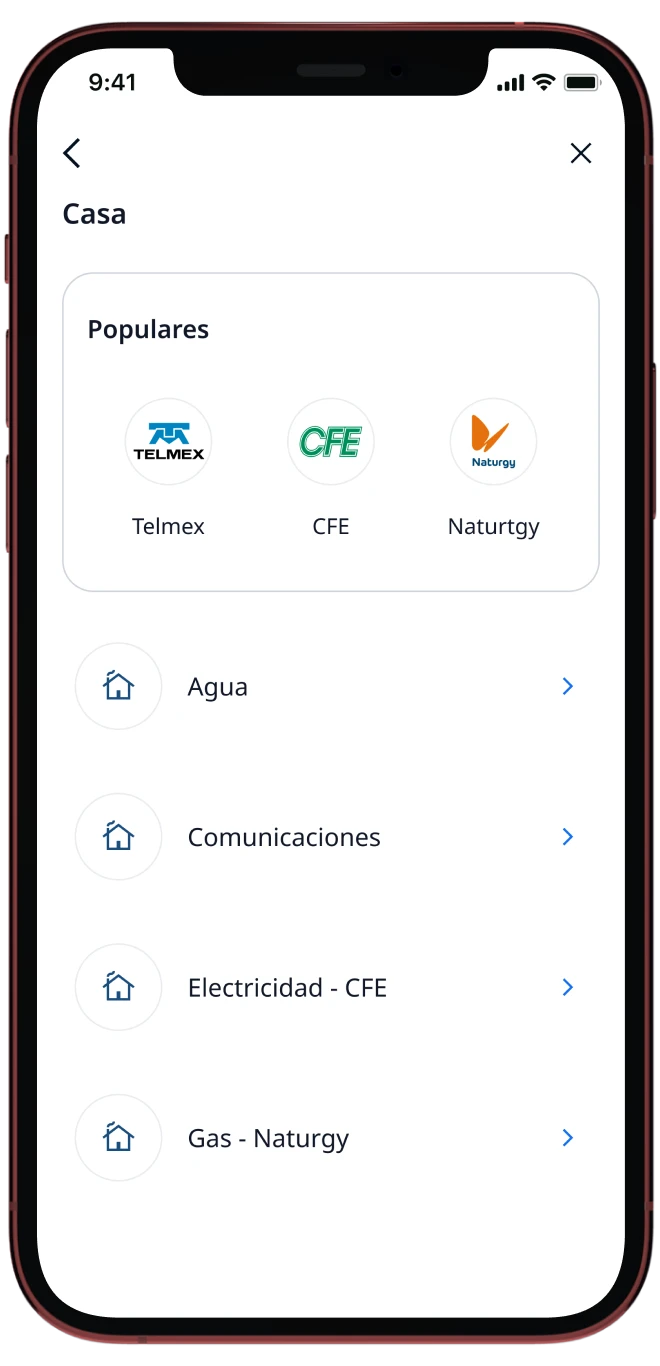The width and height of the screenshot is (660, 1366).
Task: Close the Casa screen
Action: (x=580, y=153)
